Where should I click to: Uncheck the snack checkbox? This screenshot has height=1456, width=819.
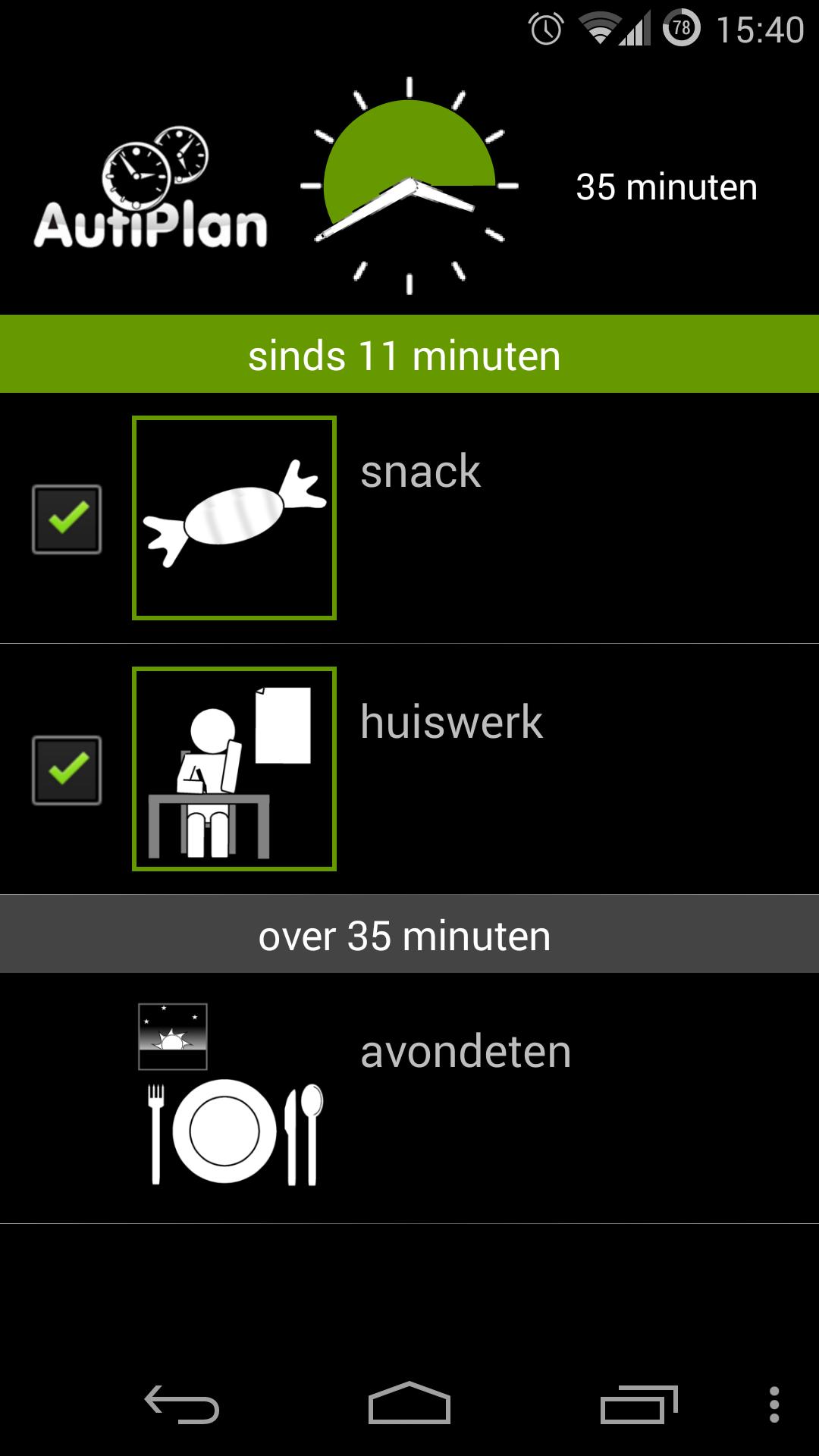[67, 519]
